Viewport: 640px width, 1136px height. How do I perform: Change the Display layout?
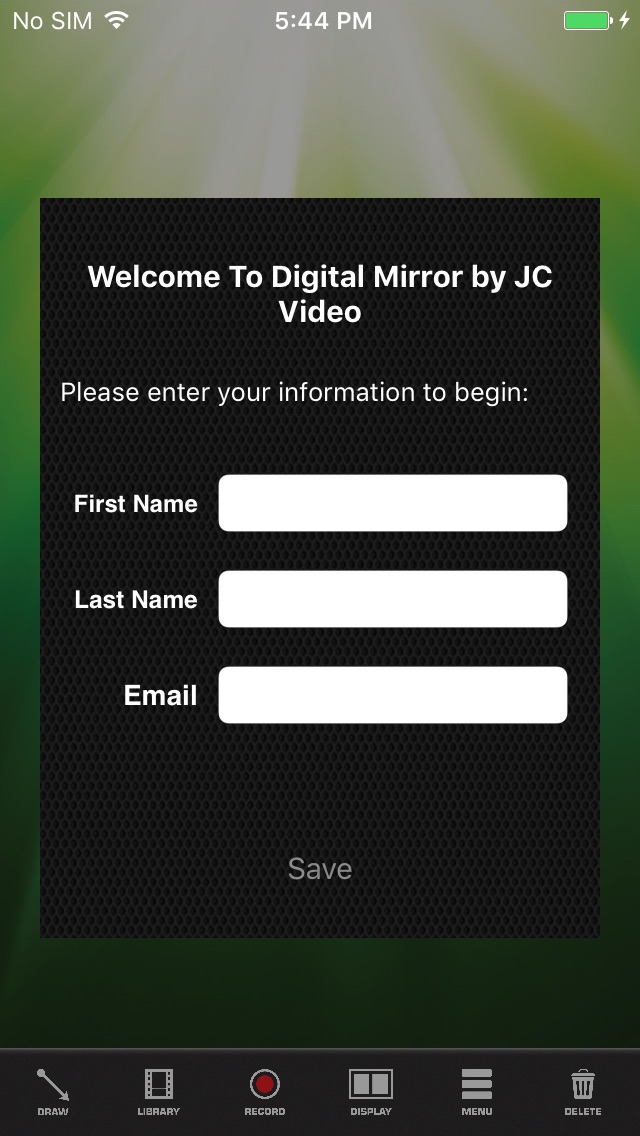click(371, 1091)
